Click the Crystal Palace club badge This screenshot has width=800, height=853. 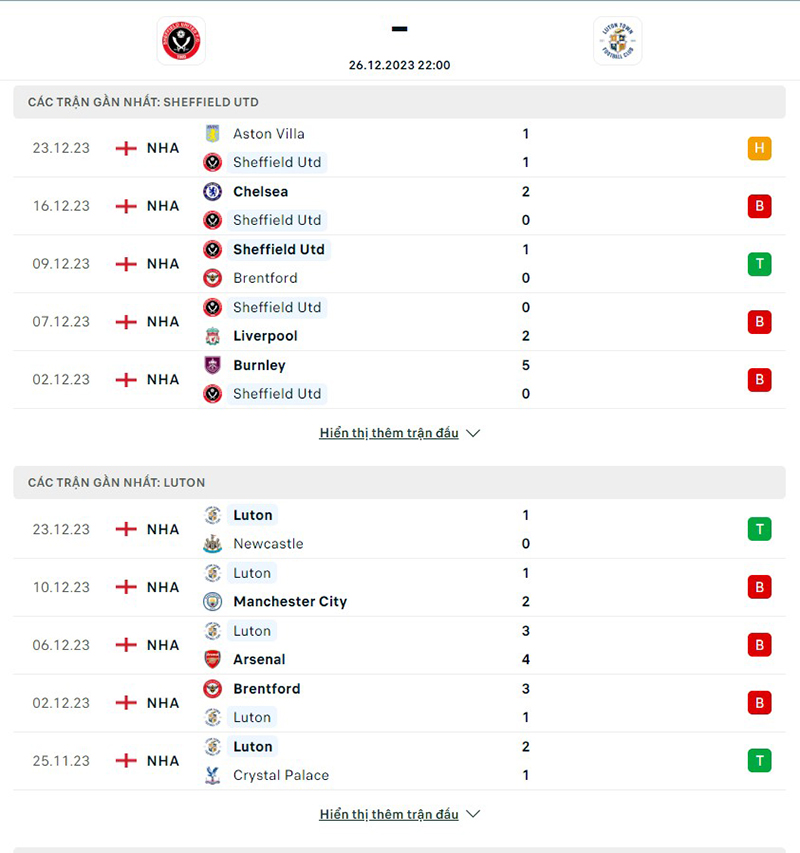point(210,775)
